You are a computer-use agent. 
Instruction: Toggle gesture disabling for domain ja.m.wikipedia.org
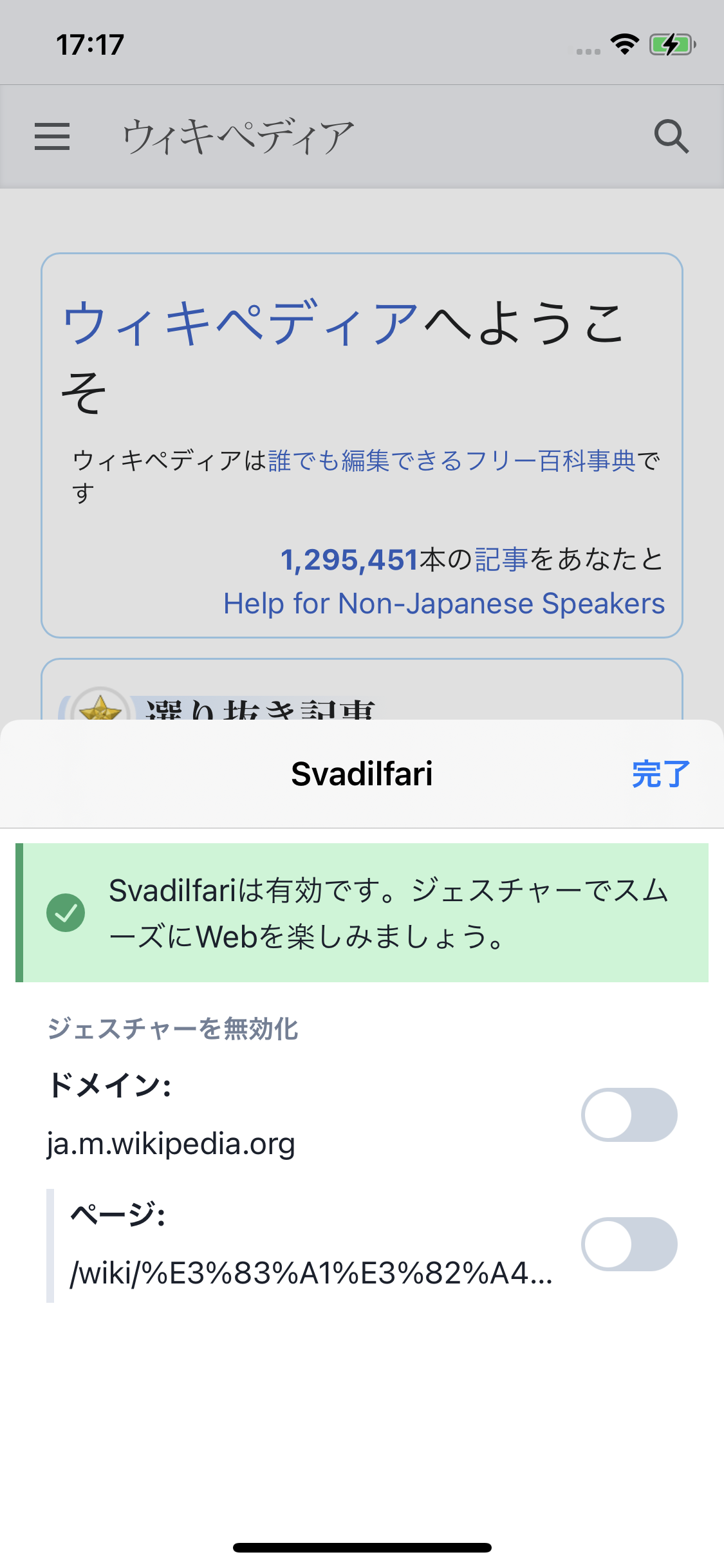click(x=629, y=1115)
